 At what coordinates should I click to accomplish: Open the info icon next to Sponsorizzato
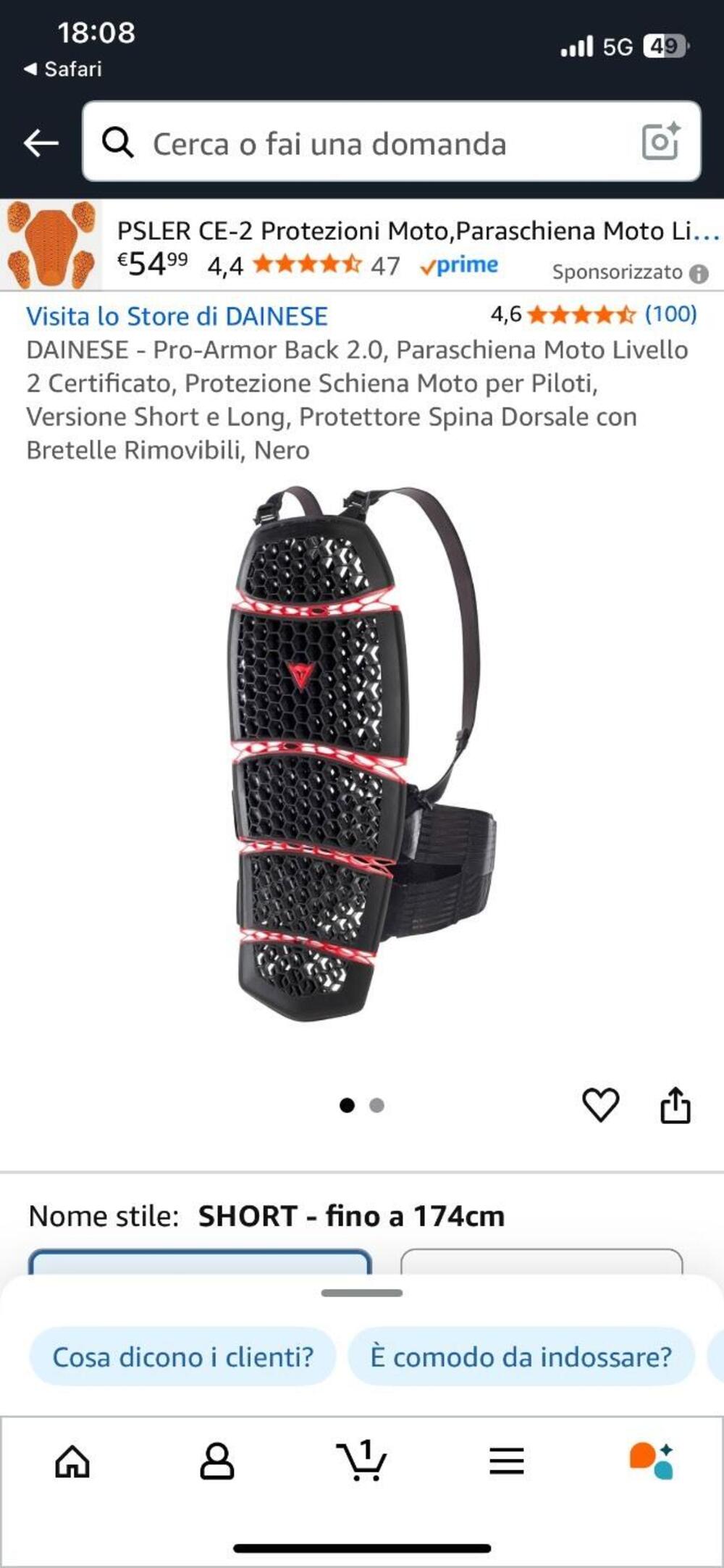[701, 272]
